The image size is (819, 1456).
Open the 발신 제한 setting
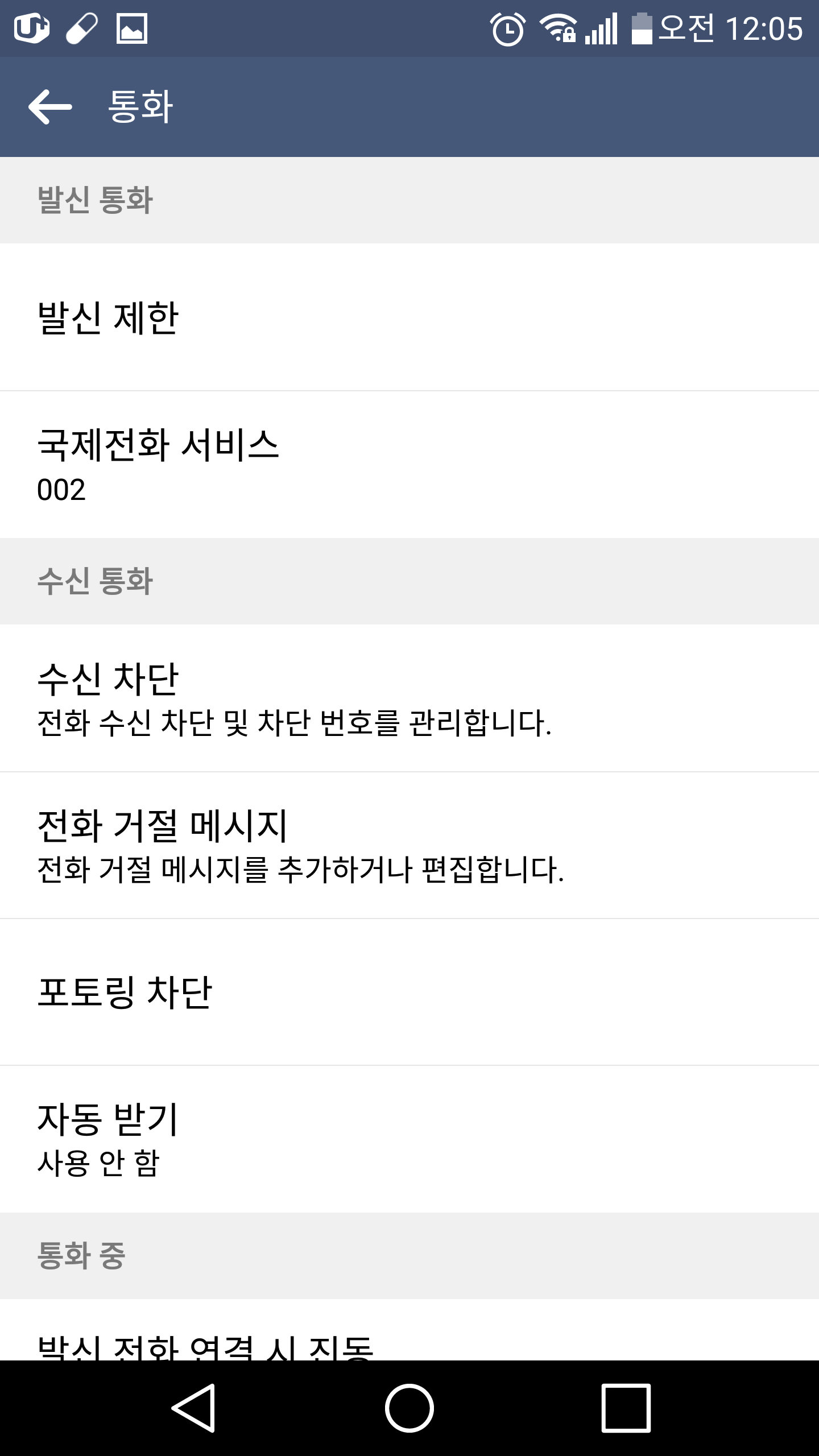[x=409, y=317]
